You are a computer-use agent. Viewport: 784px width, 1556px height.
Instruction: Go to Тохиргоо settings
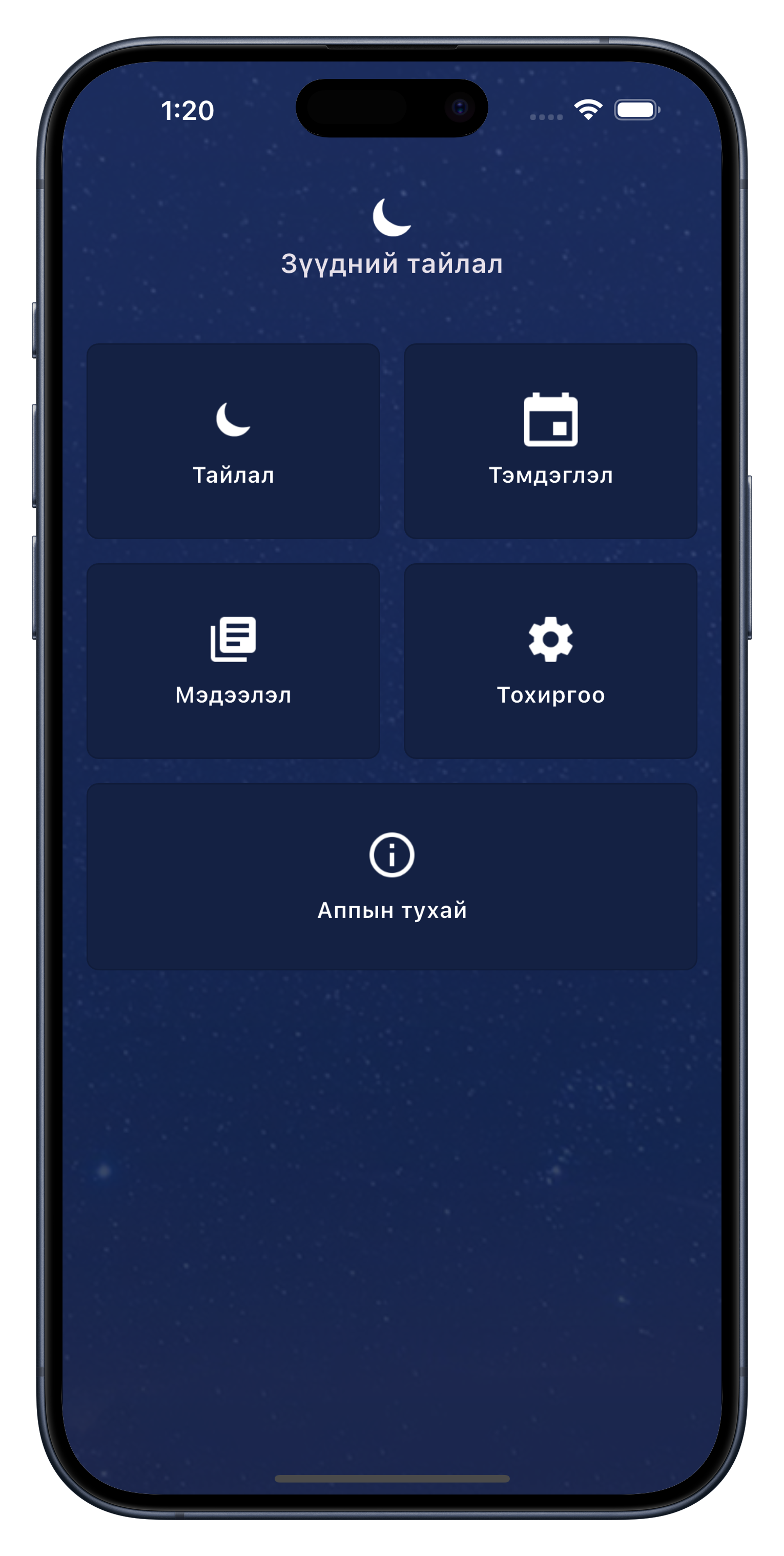(550, 661)
